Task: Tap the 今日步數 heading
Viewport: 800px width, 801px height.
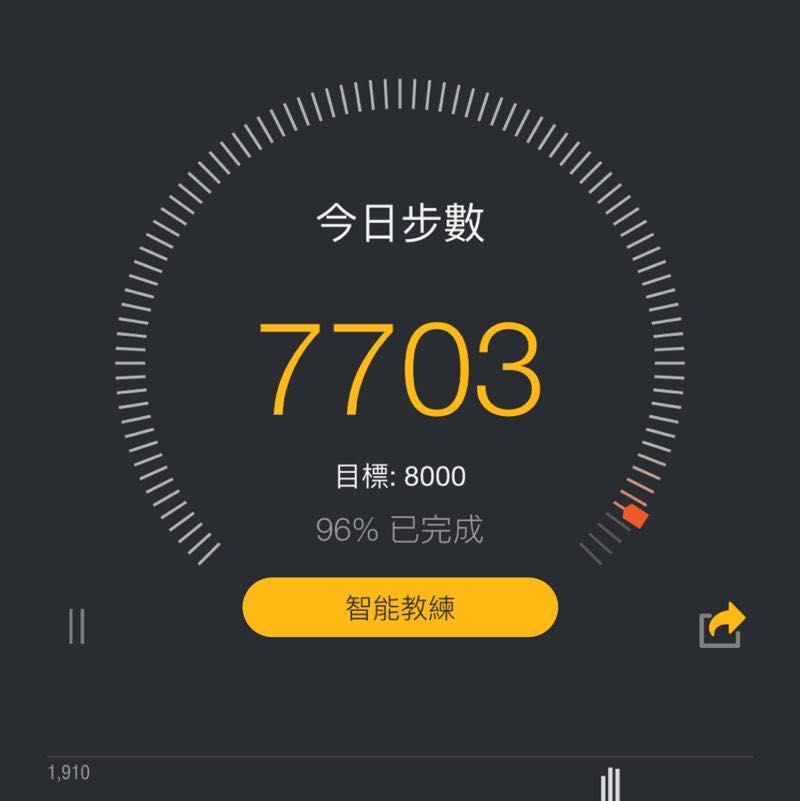Action: 400,220
